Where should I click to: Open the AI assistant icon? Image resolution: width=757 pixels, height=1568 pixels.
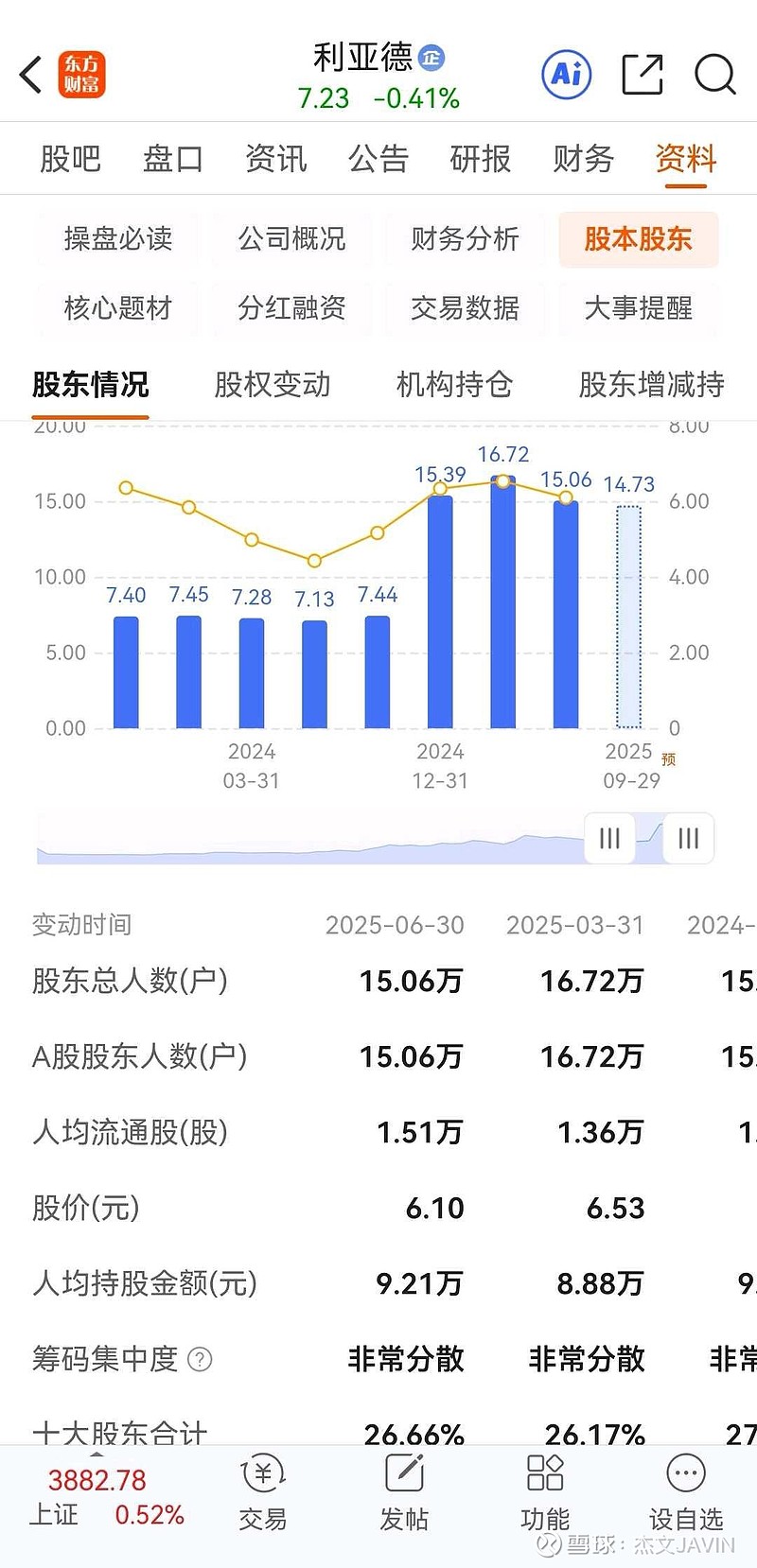566,75
